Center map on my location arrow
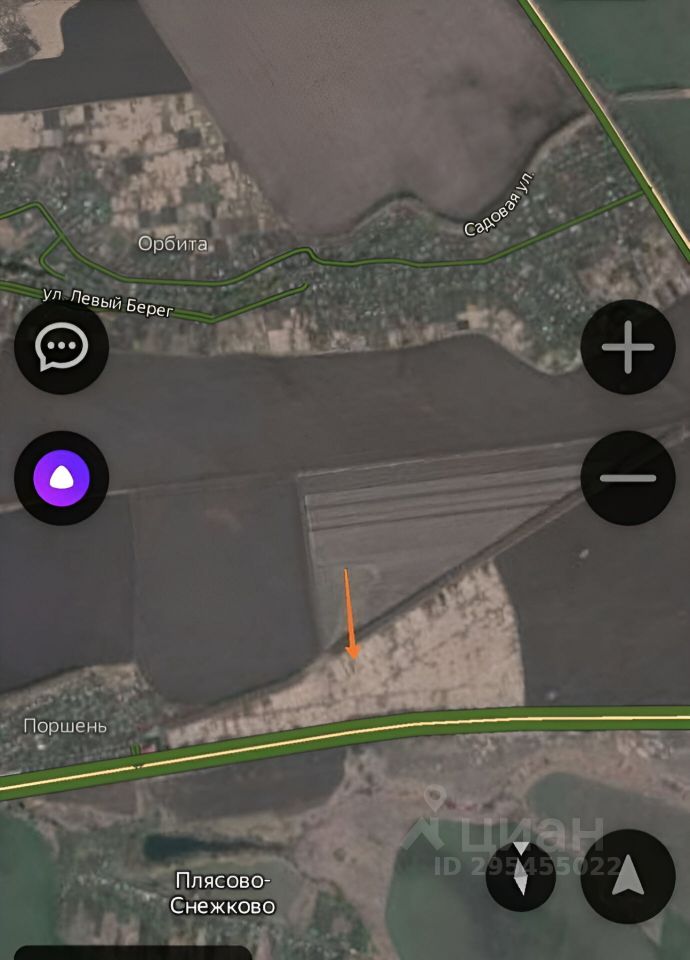Image resolution: width=690 pixels, height=960 pixels. (627, 877)
